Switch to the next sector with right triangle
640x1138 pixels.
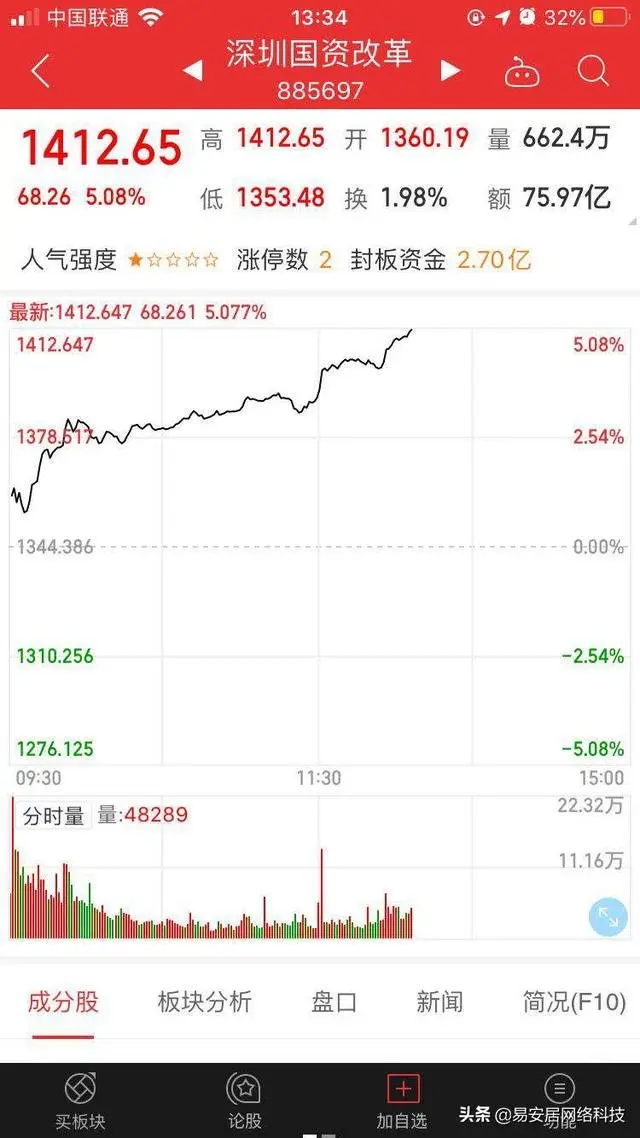[x=451, y=70]
